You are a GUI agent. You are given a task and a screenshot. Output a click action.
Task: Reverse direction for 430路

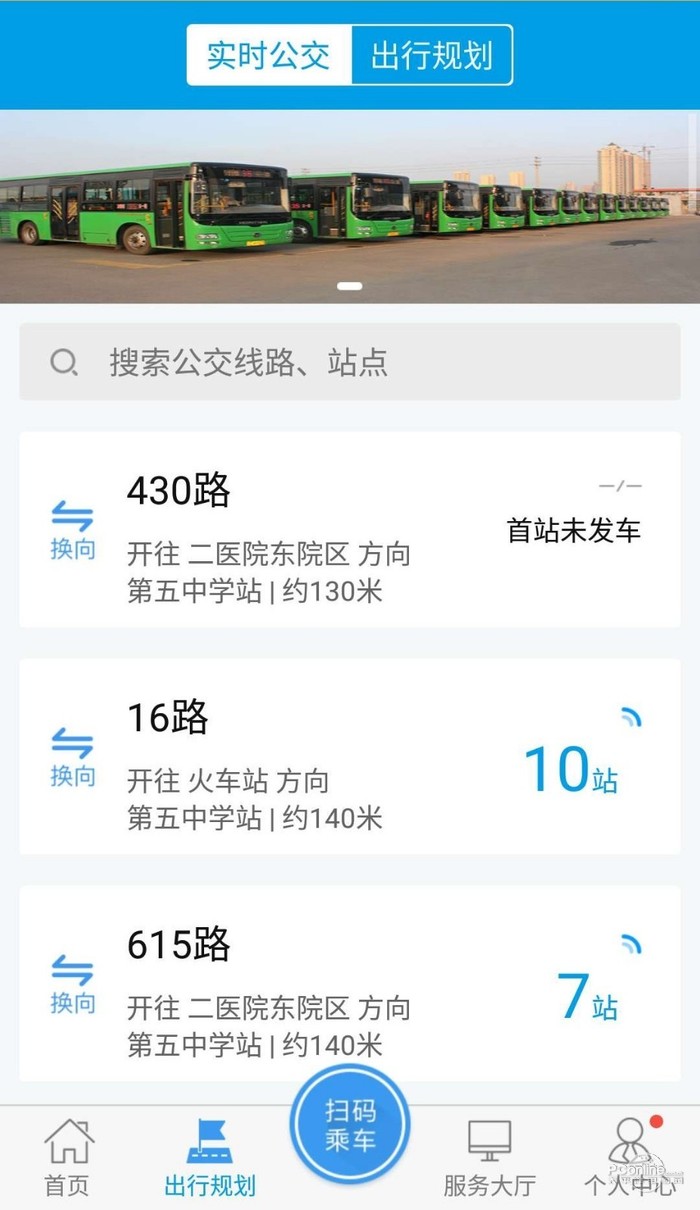point(72,530)
